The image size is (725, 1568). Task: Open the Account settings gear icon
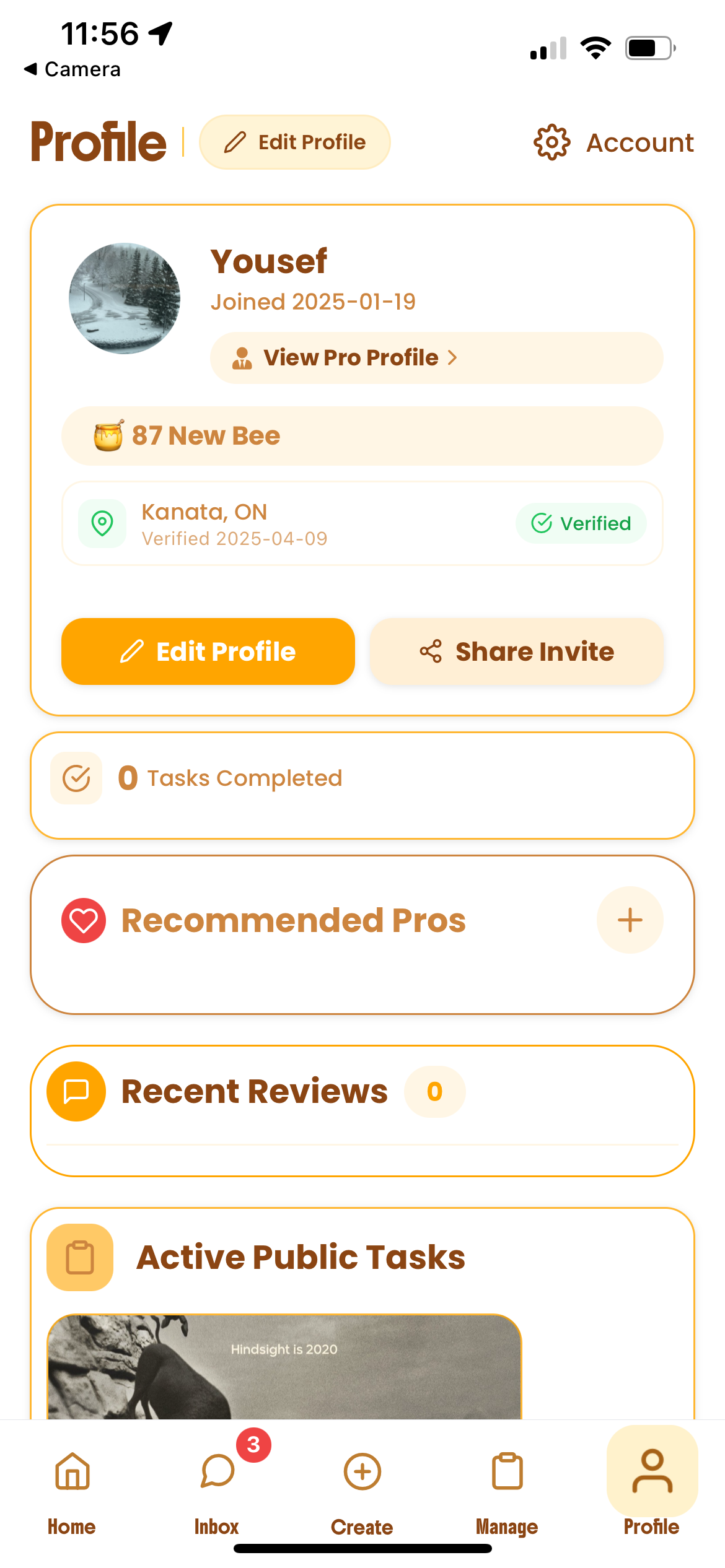coord(551,142)
